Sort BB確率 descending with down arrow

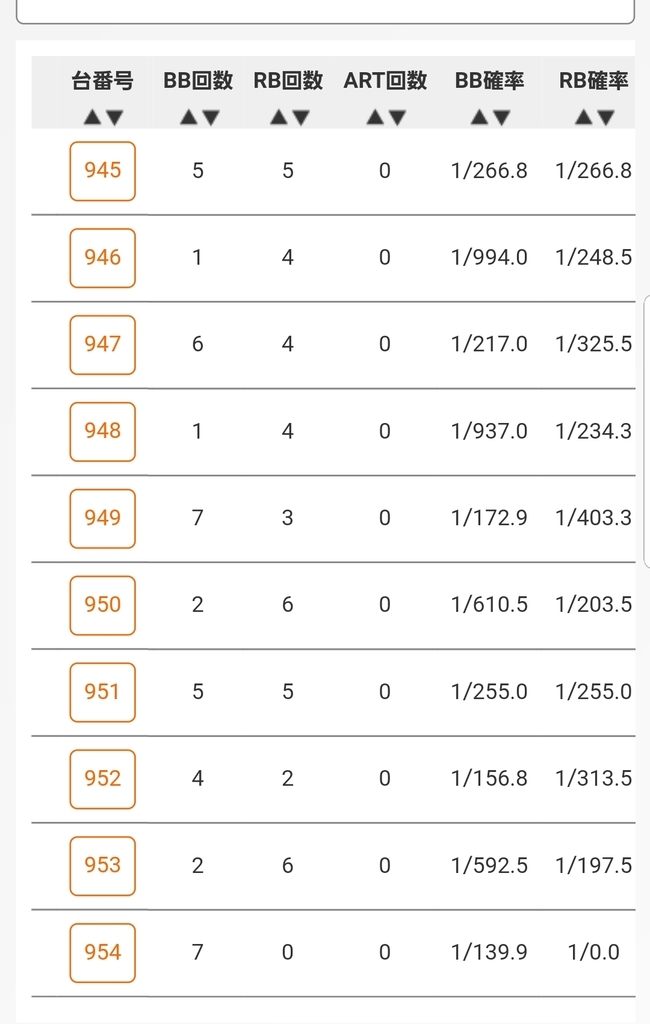point(501,118)
